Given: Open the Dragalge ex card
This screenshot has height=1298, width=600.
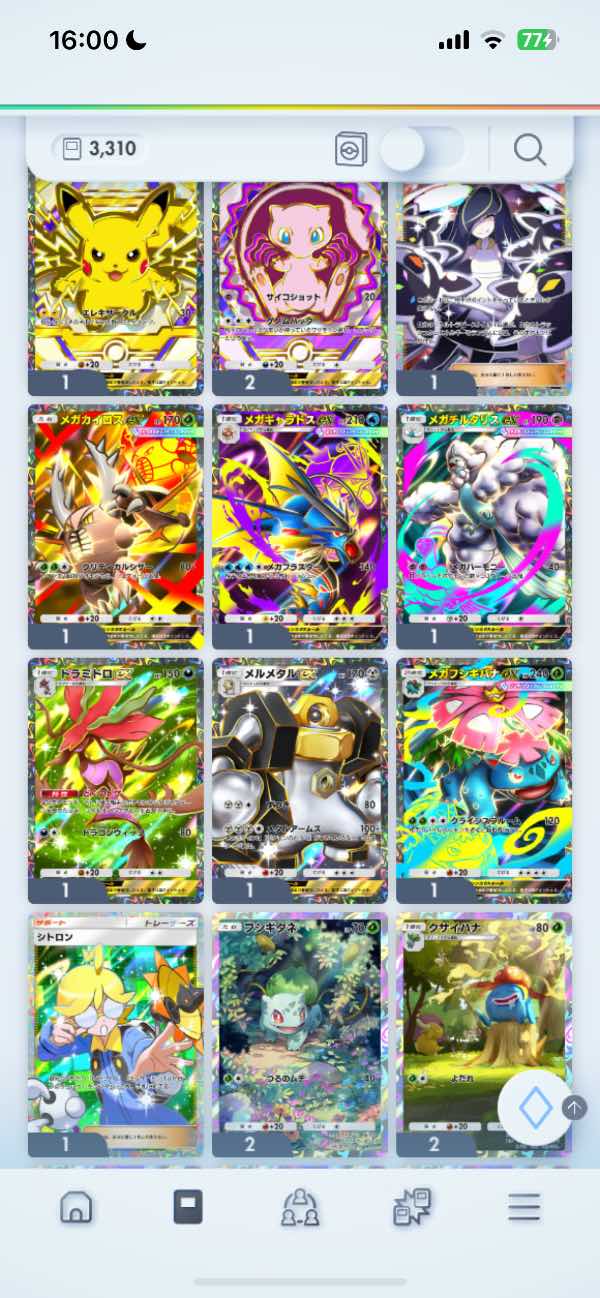Looking at the screenshot, I should tap(116, 781).
